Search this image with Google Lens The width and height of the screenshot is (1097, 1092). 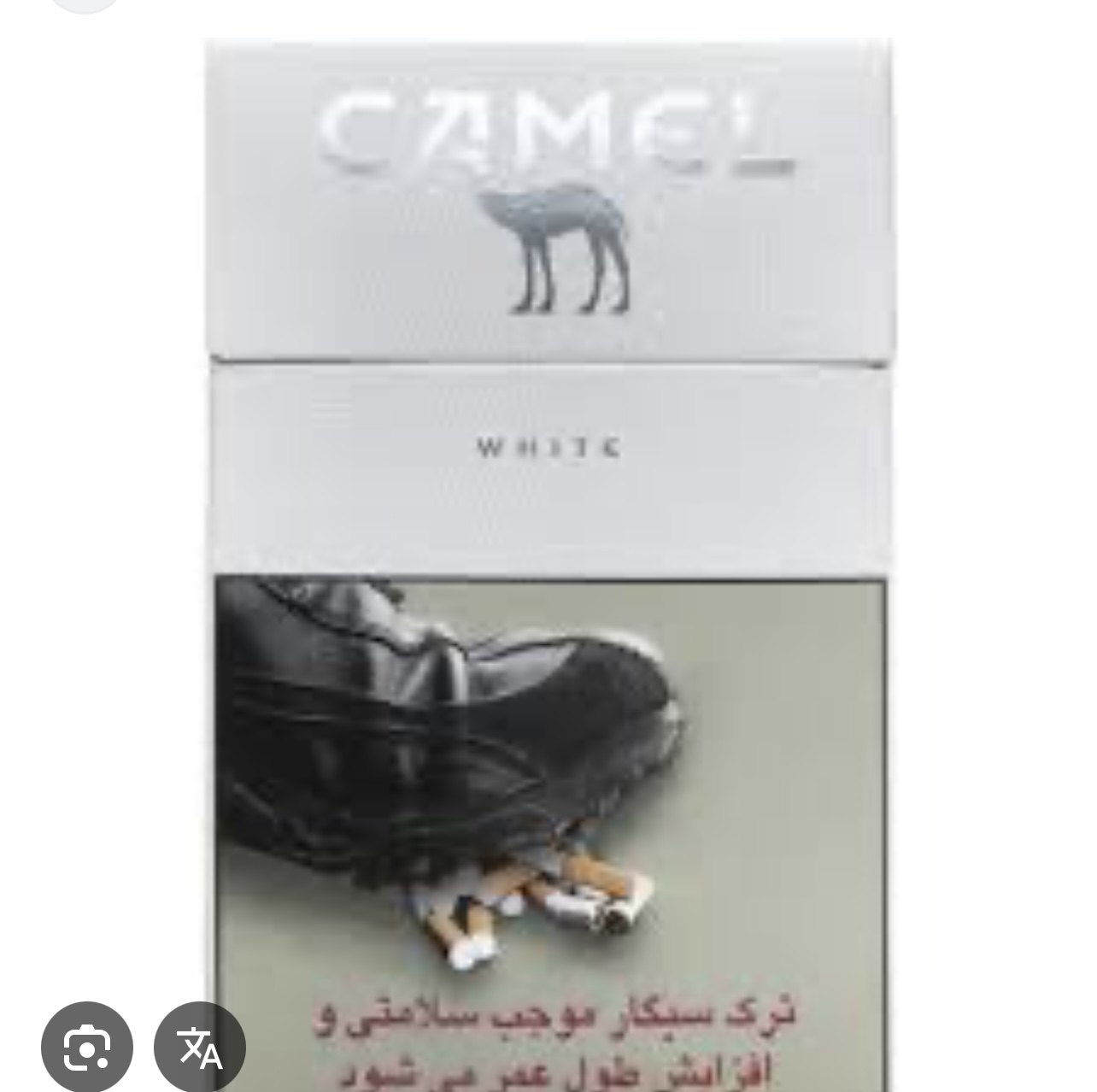(86, 1047)
